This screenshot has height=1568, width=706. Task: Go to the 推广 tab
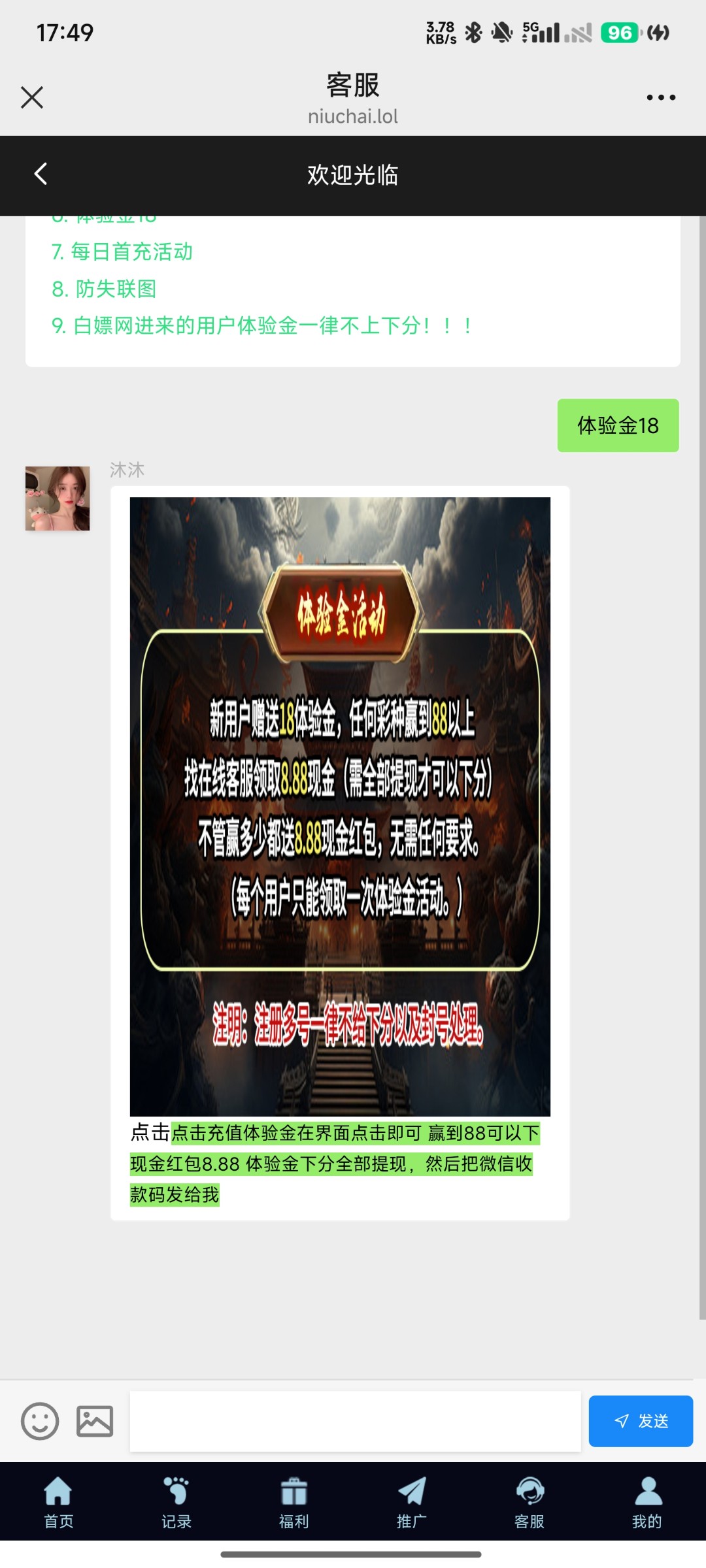point(412,1503)
